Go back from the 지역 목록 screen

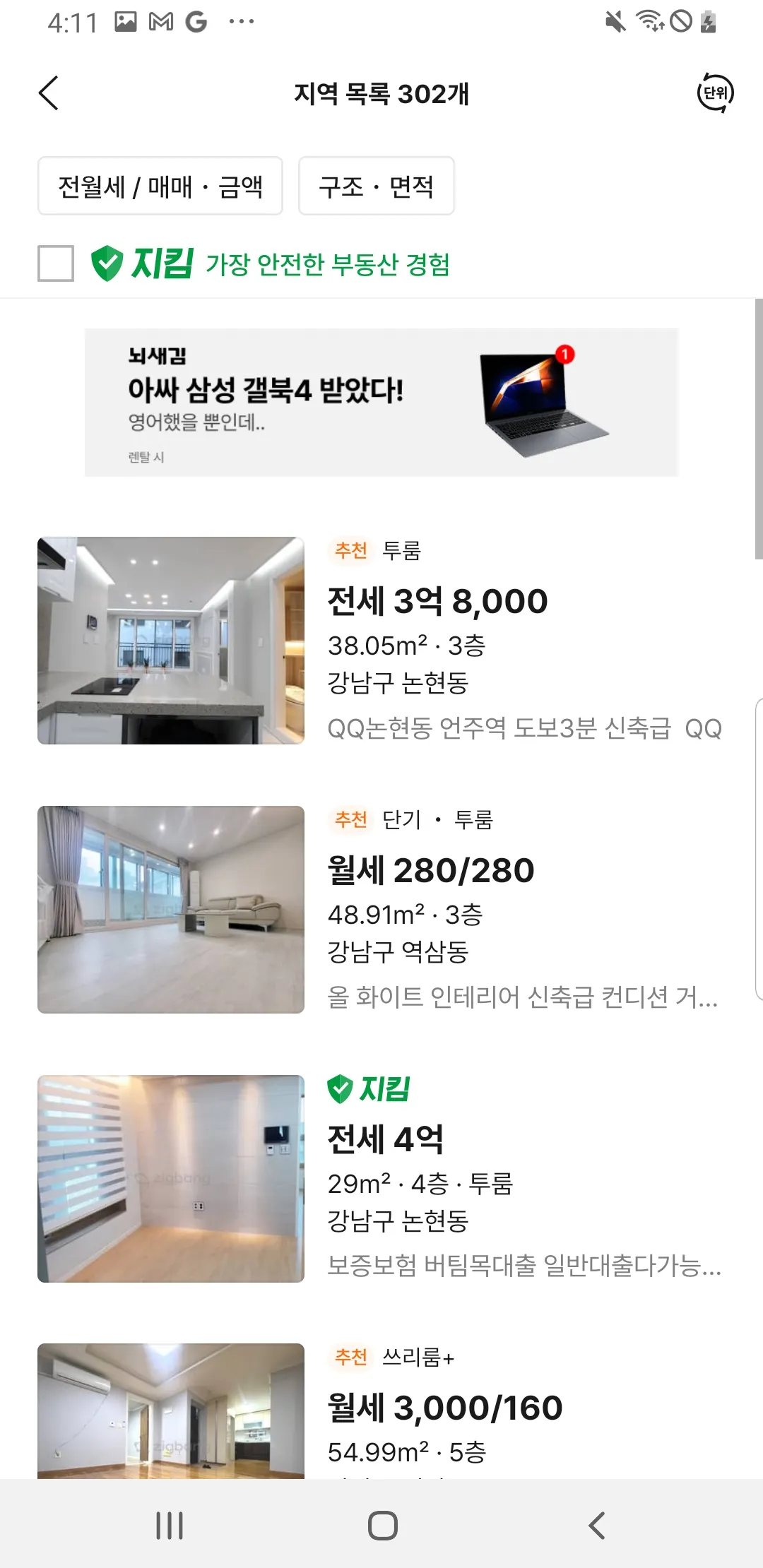[48, 93]
